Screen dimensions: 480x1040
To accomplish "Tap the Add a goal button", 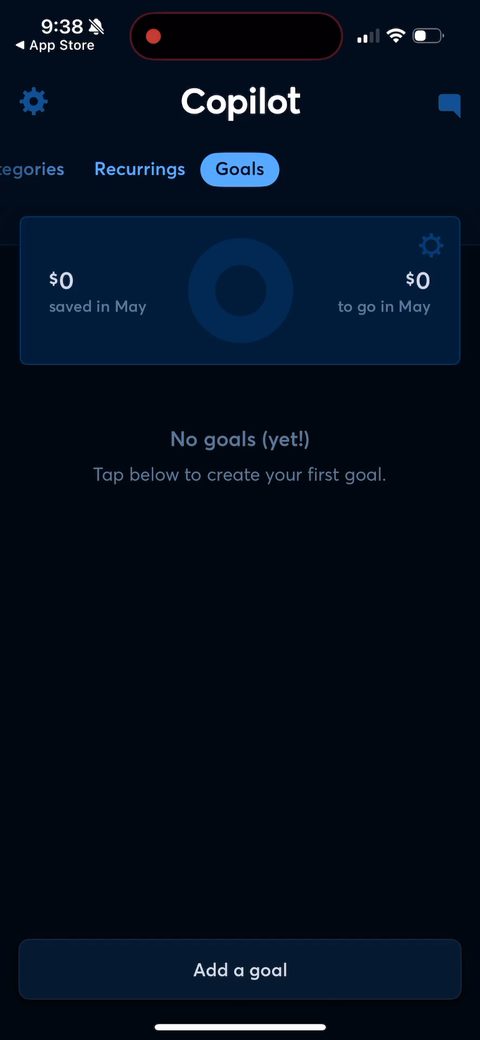I will point(240,970).
